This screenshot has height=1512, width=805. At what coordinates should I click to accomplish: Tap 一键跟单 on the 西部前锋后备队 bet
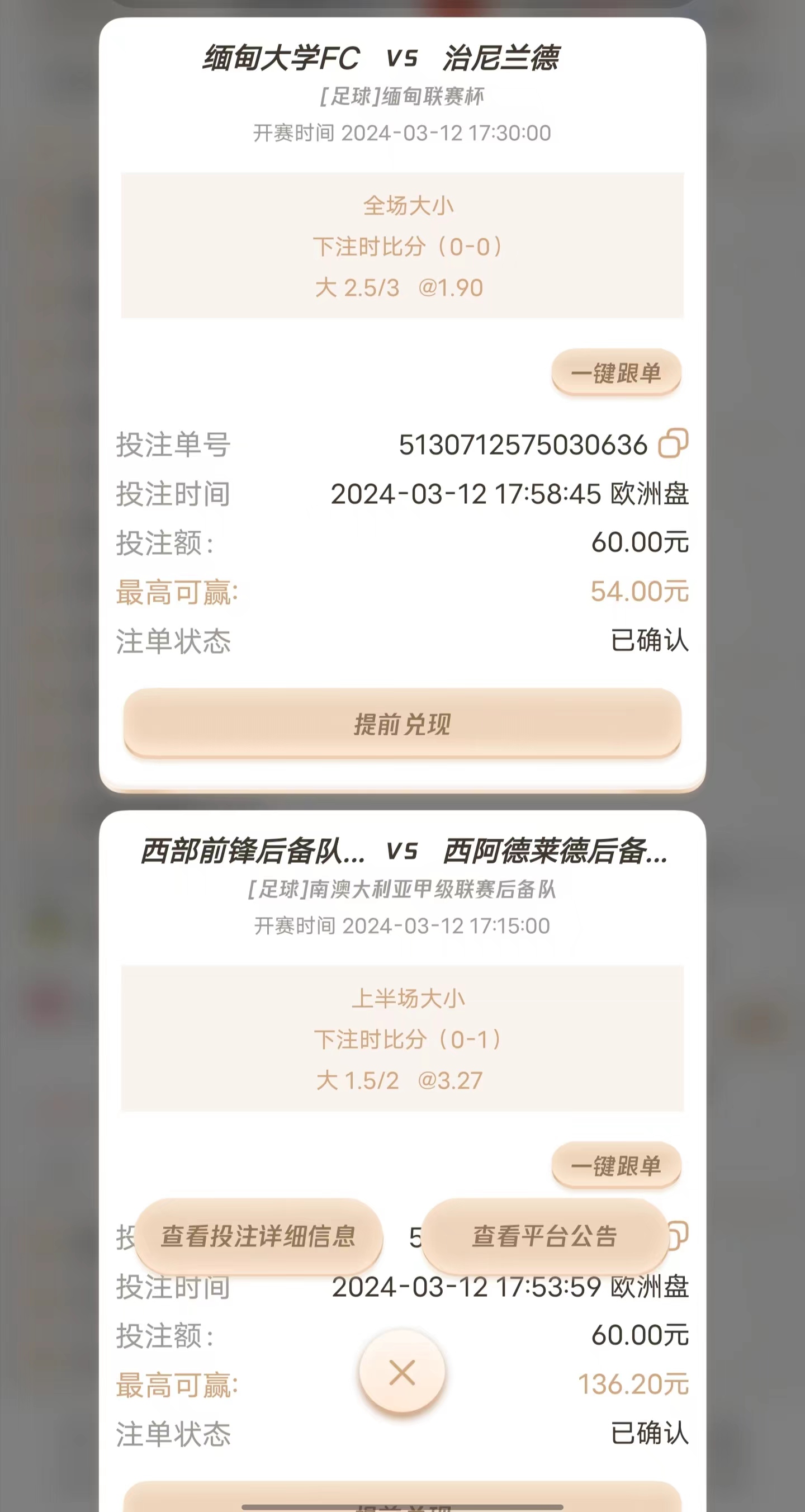(x=616, y=1166)
